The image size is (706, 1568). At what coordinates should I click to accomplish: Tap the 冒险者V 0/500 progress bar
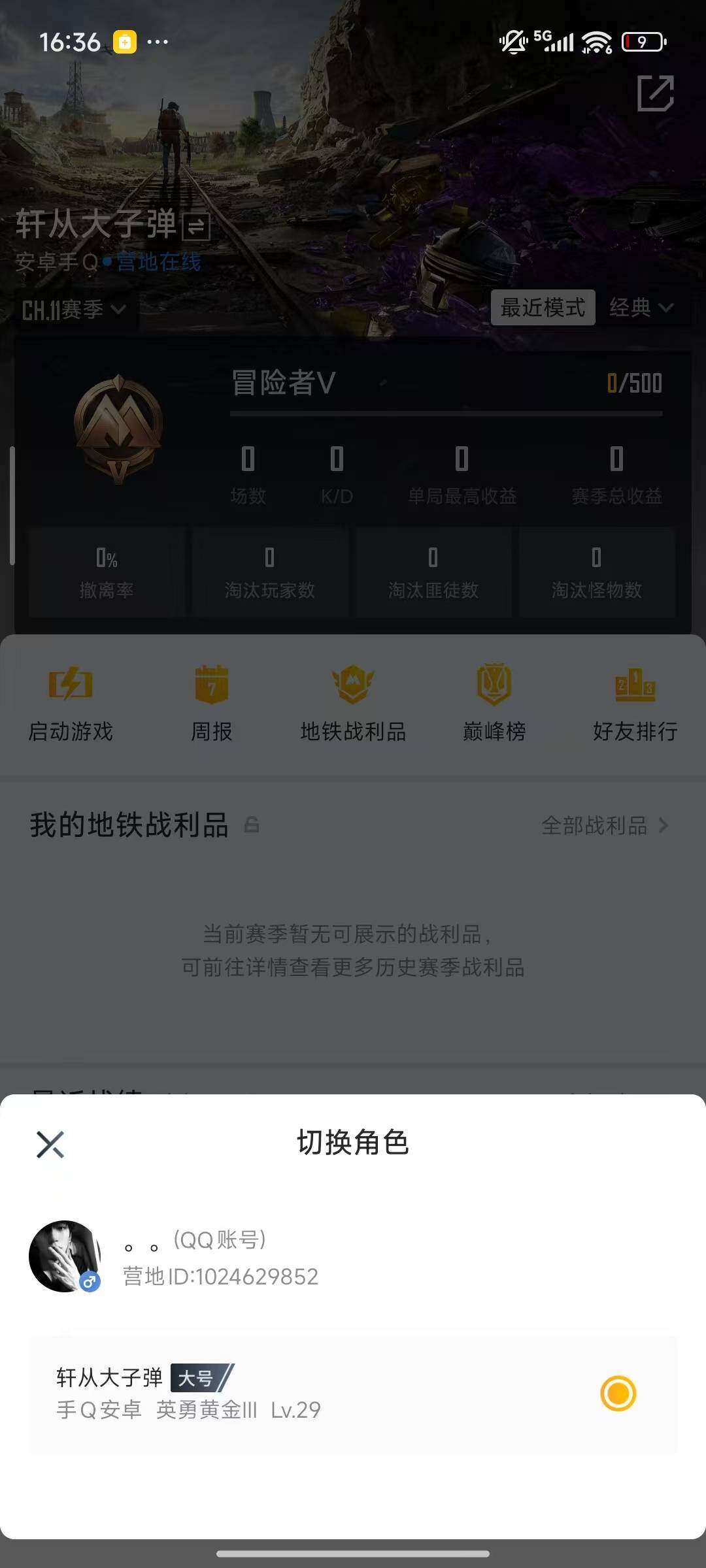[446, 412]
